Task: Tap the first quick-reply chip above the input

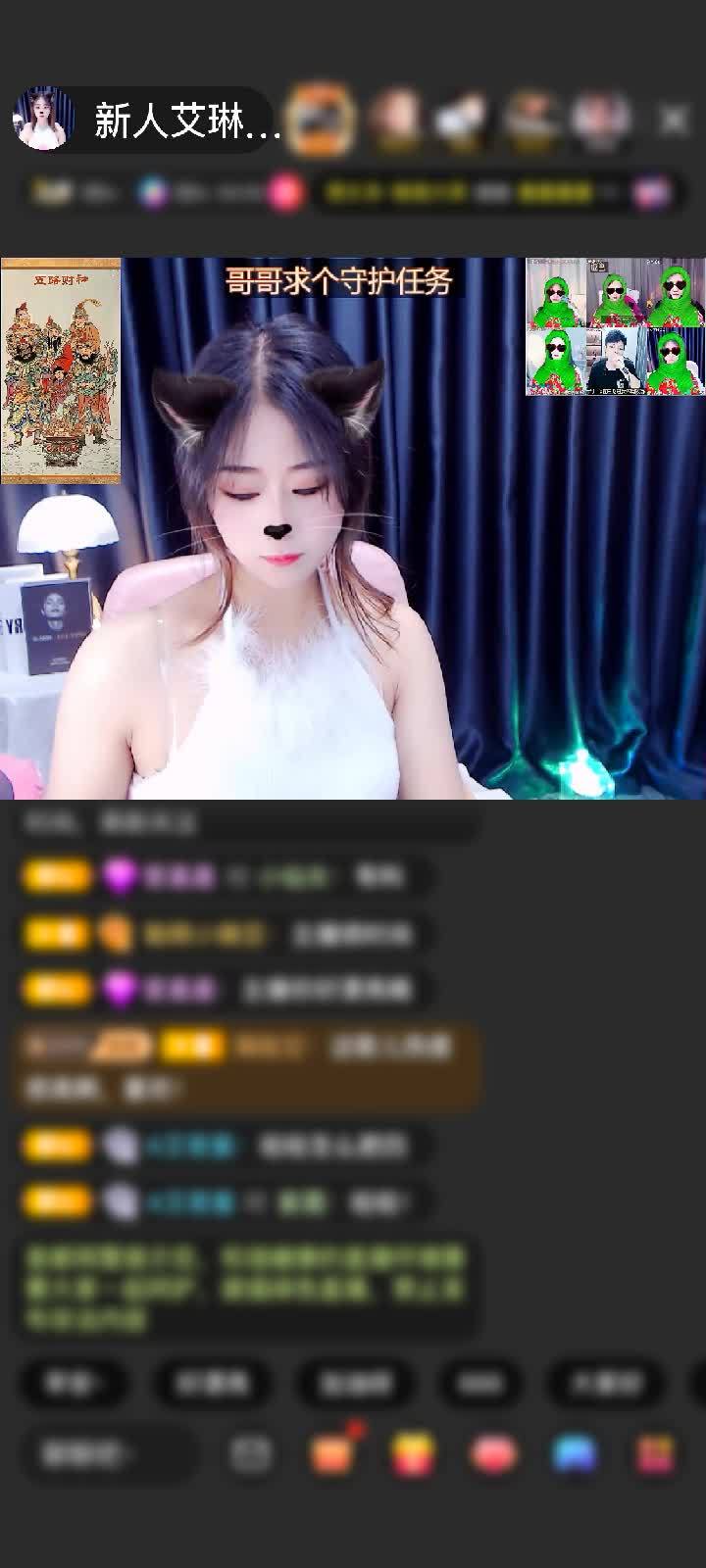Action: pyautogui.click(x=73, y=1383)
